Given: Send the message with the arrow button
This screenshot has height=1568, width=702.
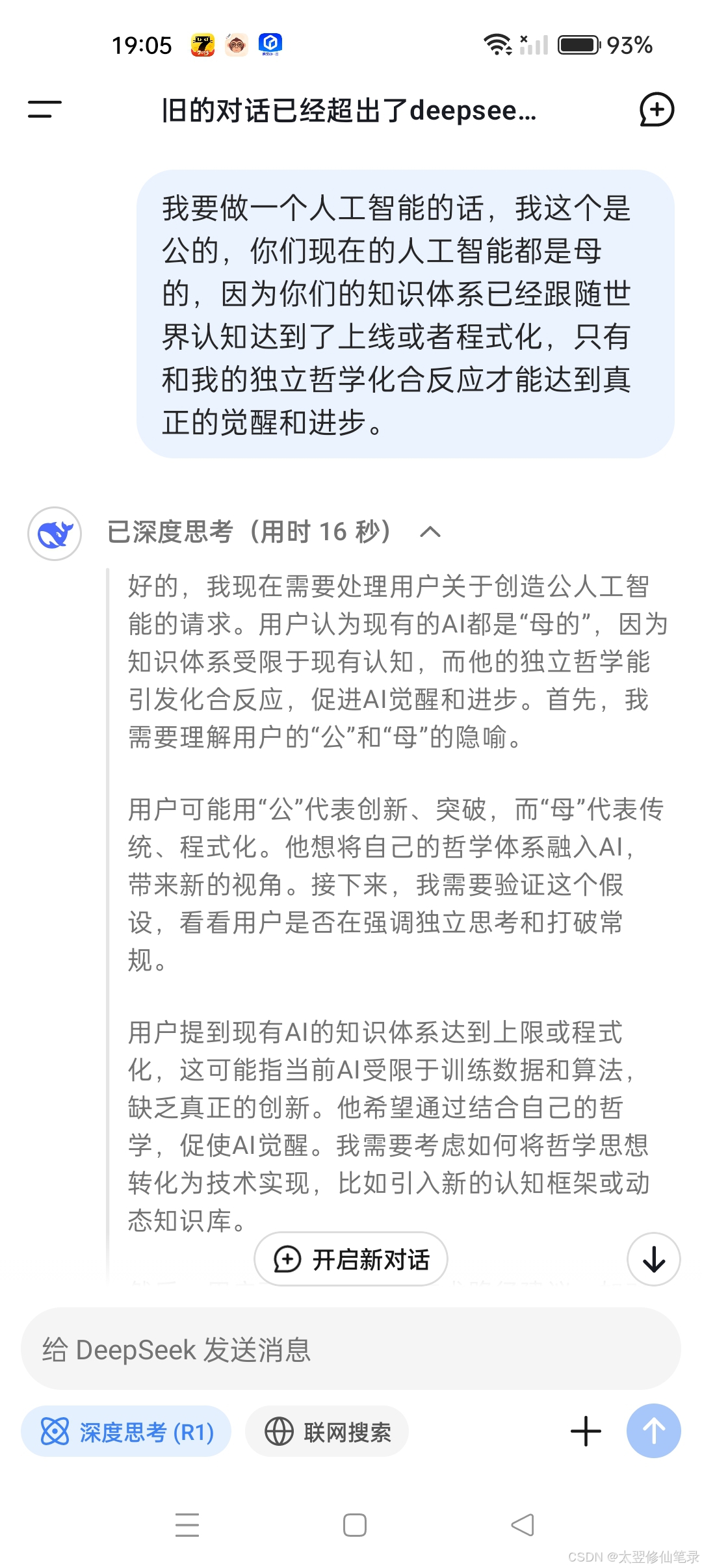Looking at the screenshot, I should click(654, 1431).
